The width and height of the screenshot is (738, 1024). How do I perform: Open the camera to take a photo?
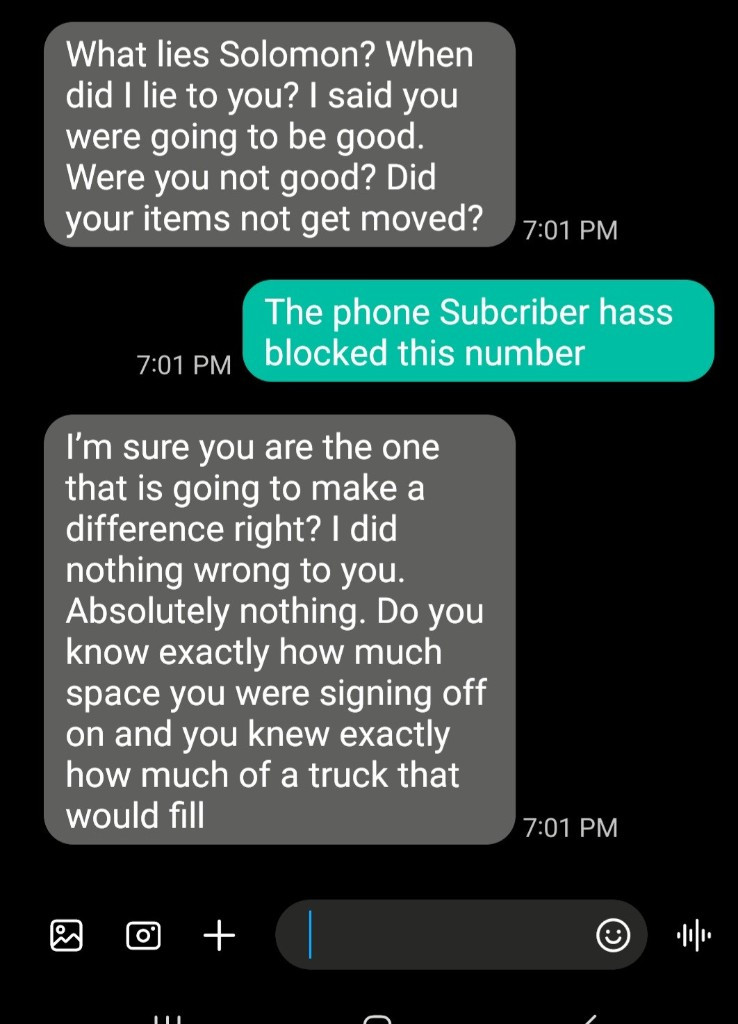click(x=143, y=936)
